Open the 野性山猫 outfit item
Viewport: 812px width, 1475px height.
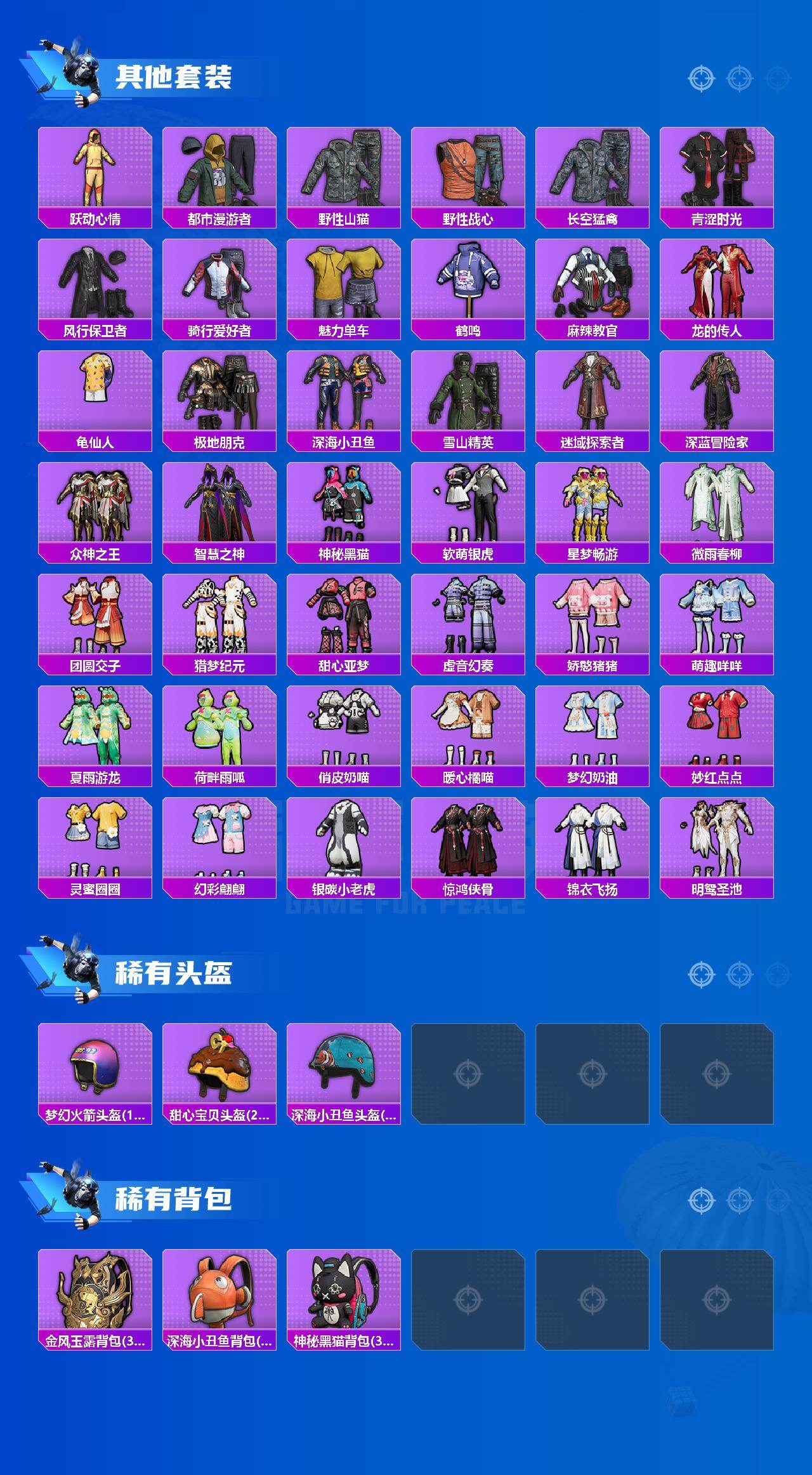click(x=343, y=168)
